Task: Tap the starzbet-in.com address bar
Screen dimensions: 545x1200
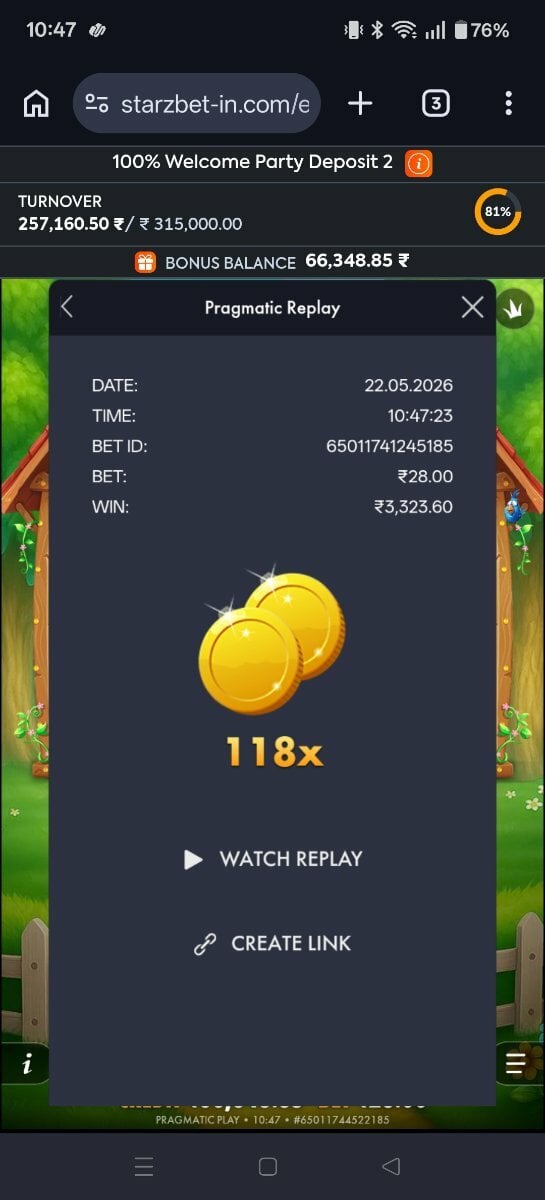Action: [197, 103]
